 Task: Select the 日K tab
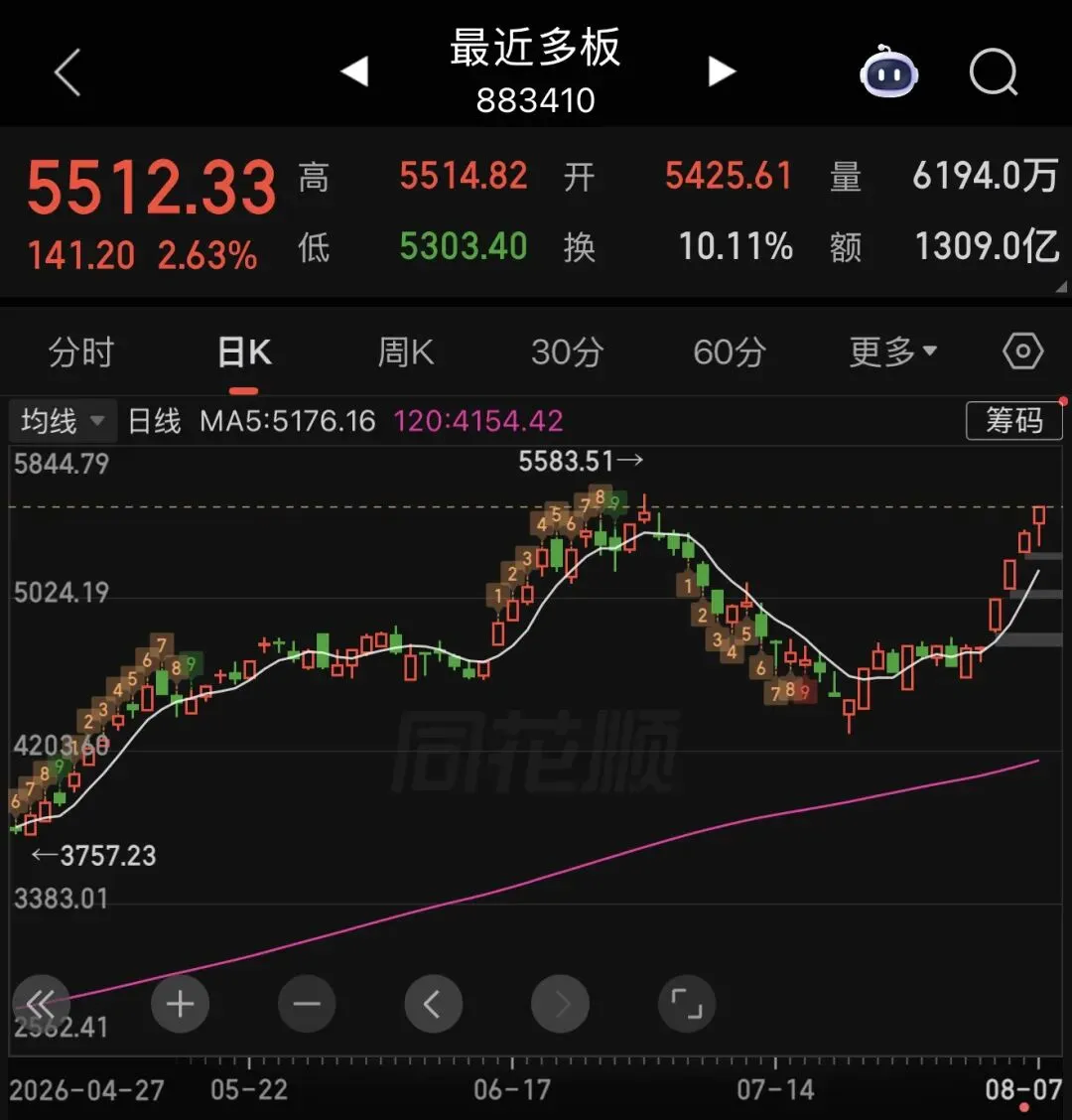pos(244,352)
